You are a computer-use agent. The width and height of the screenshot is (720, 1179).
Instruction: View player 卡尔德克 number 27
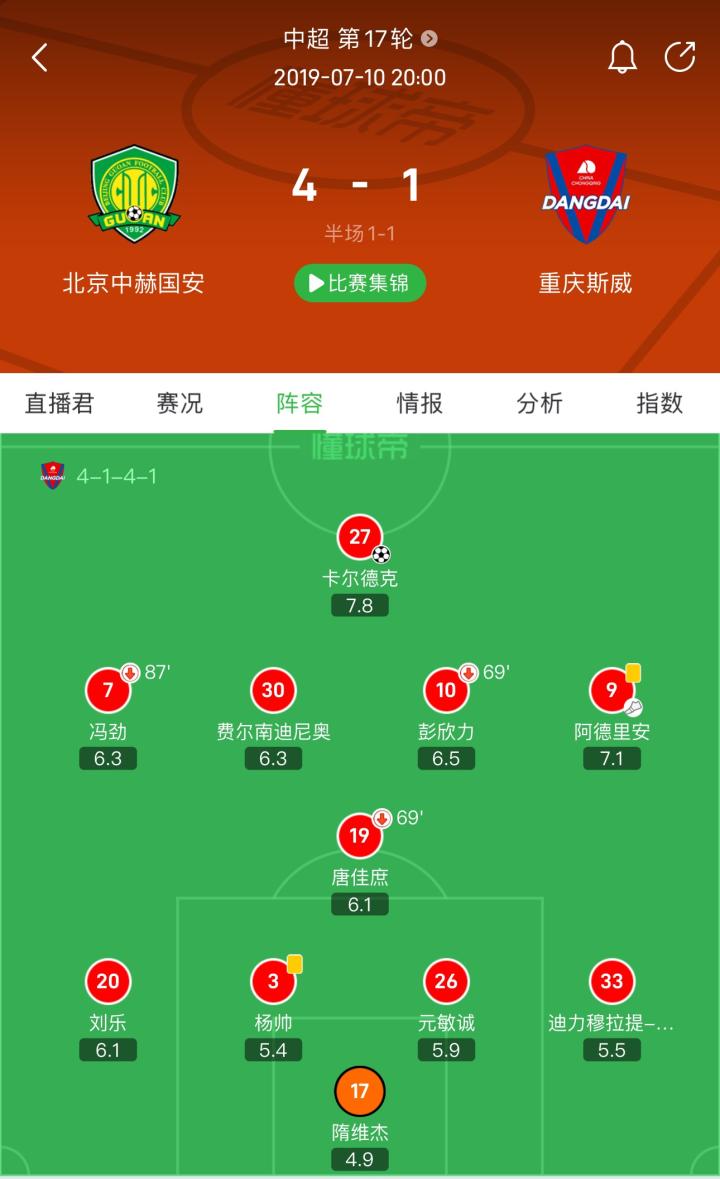coord(360,538)
